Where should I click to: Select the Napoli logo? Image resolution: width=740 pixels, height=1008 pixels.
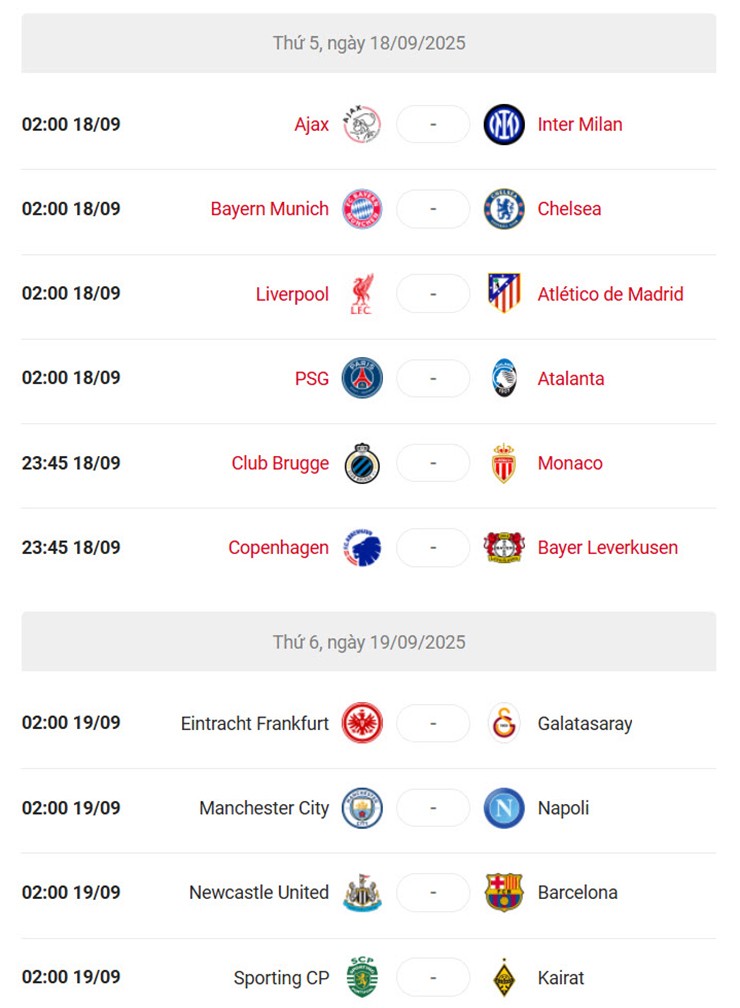click(x=505, y=808)
